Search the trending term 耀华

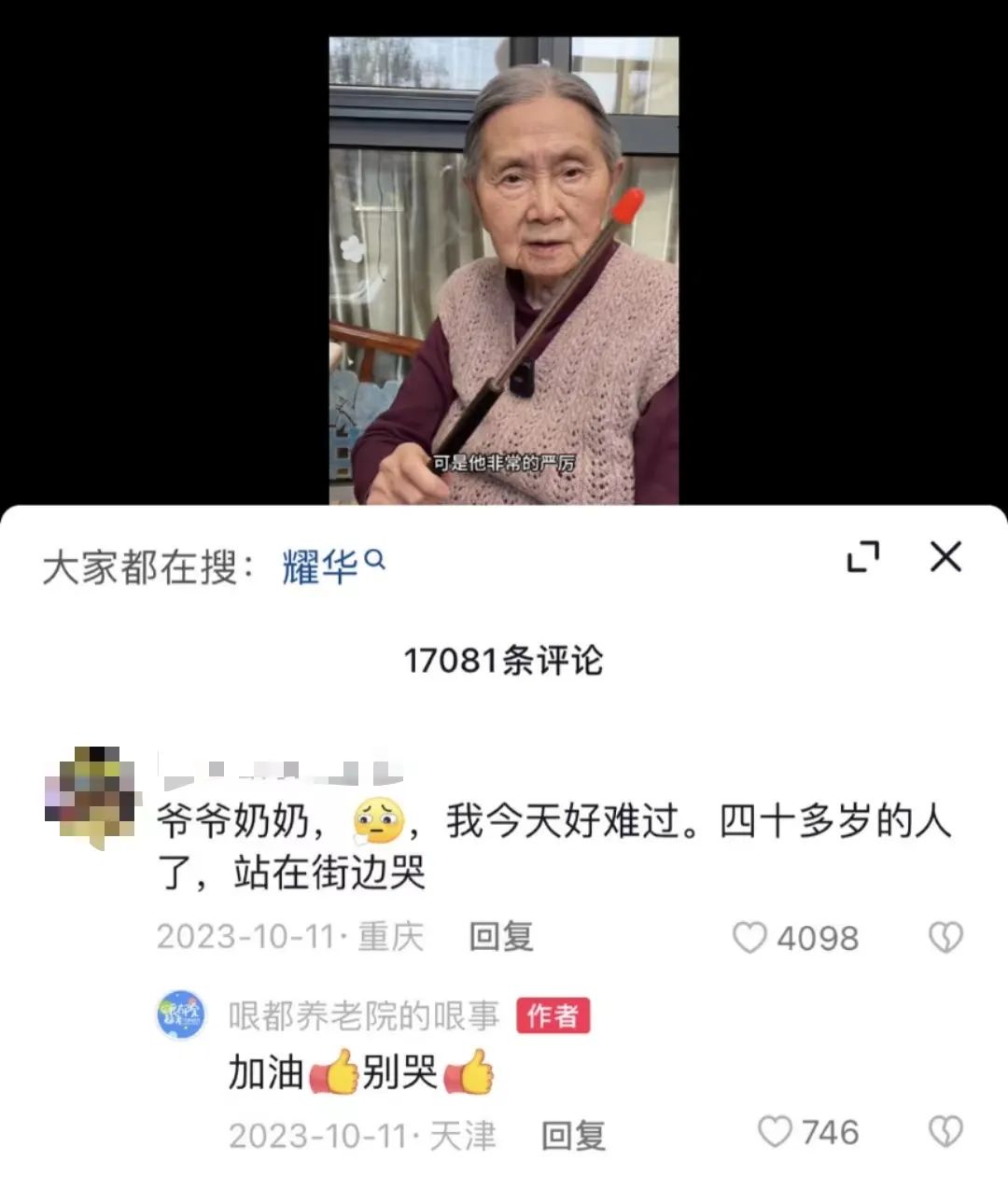332,566
